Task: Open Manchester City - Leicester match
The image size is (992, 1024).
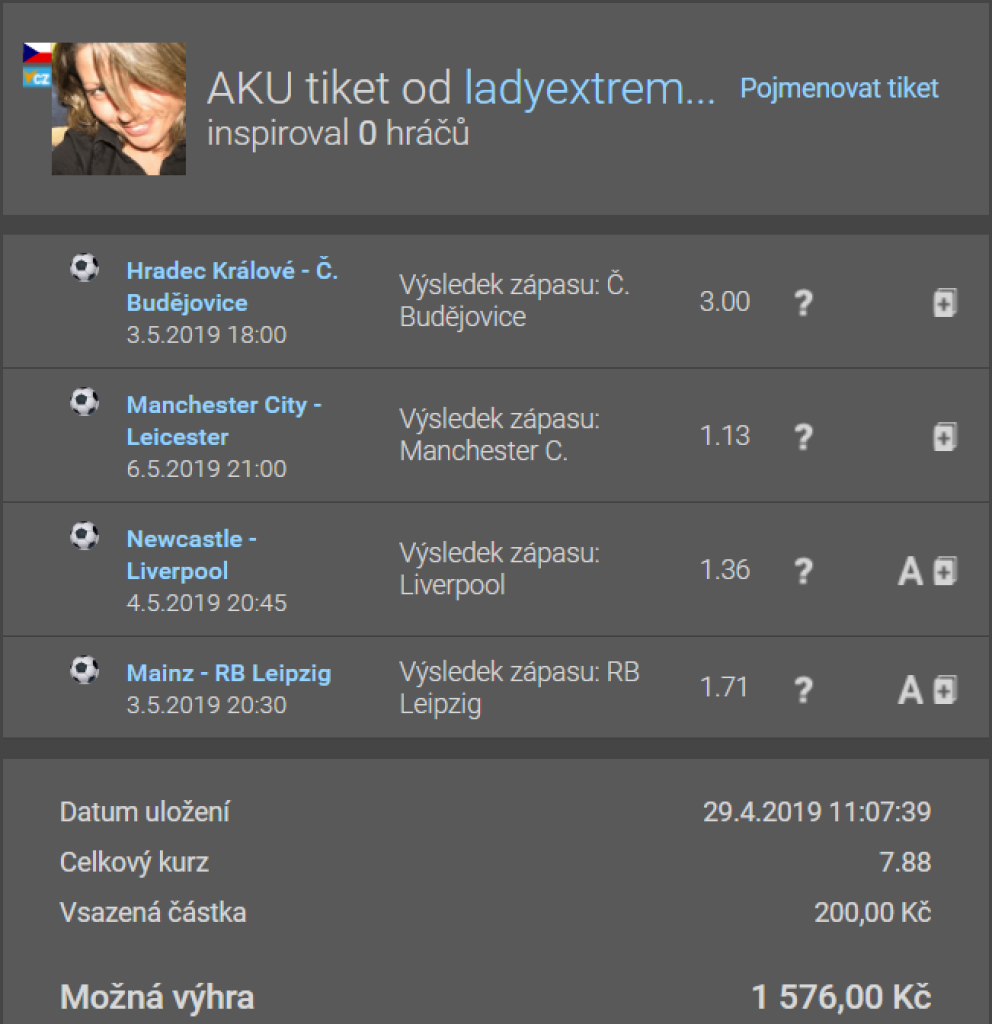Action: point(223,421)
